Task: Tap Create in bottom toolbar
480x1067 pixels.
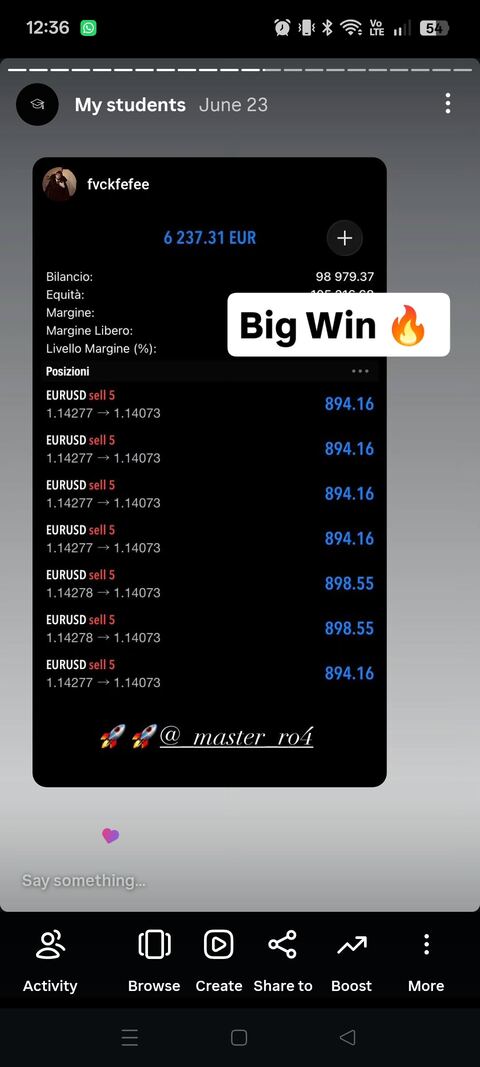Action: point(219,962)
